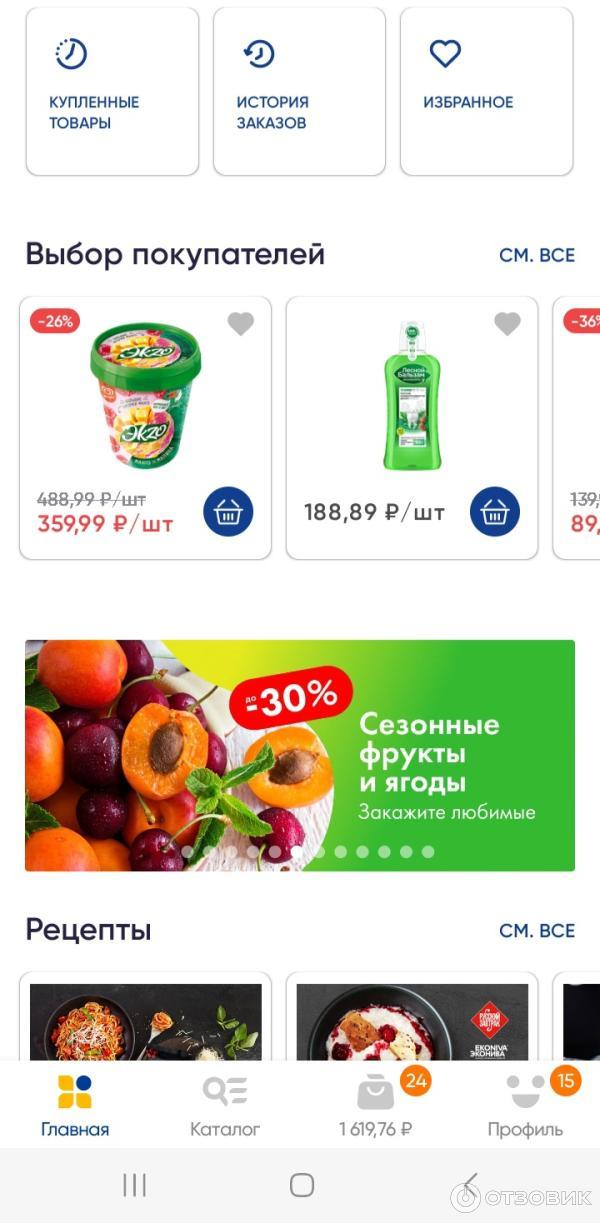
Task: Open the Экzo ice cream product card
Action: point(146,400)
